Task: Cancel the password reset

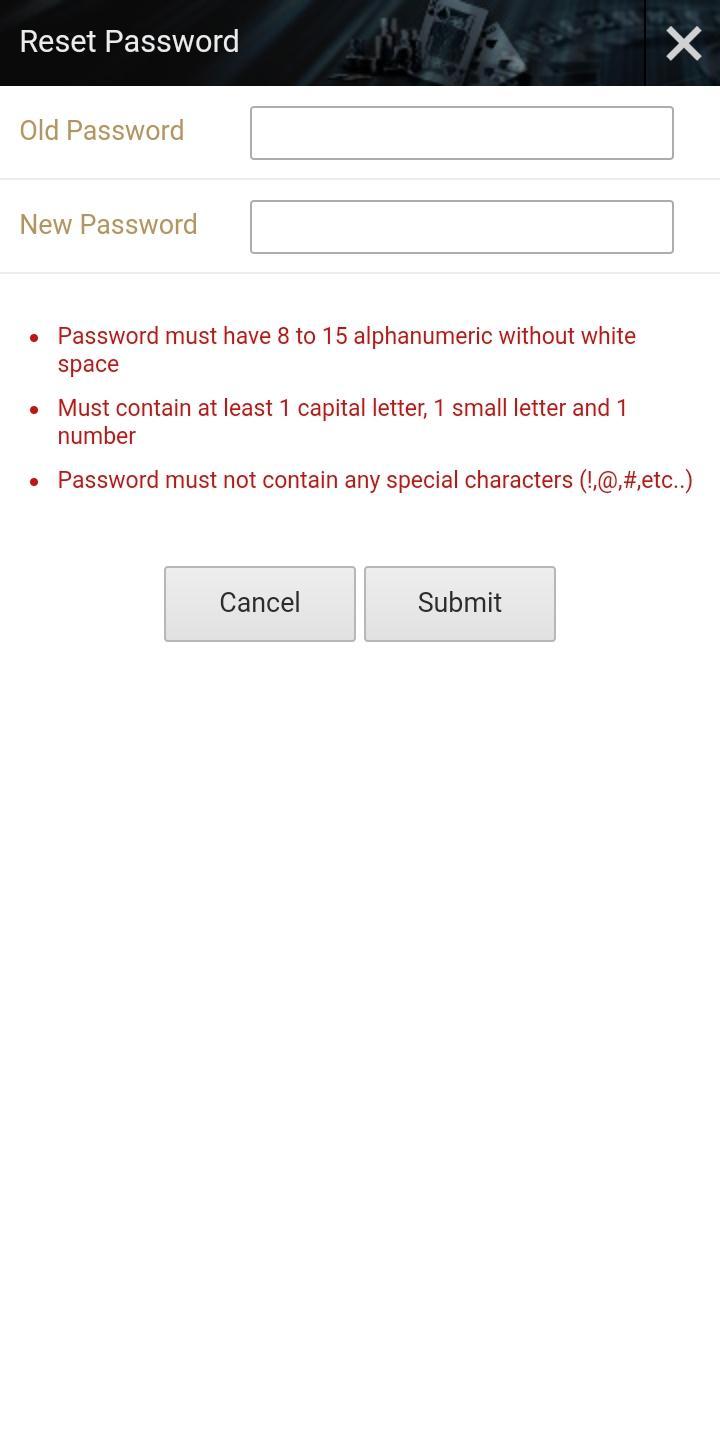Action: 260,603
